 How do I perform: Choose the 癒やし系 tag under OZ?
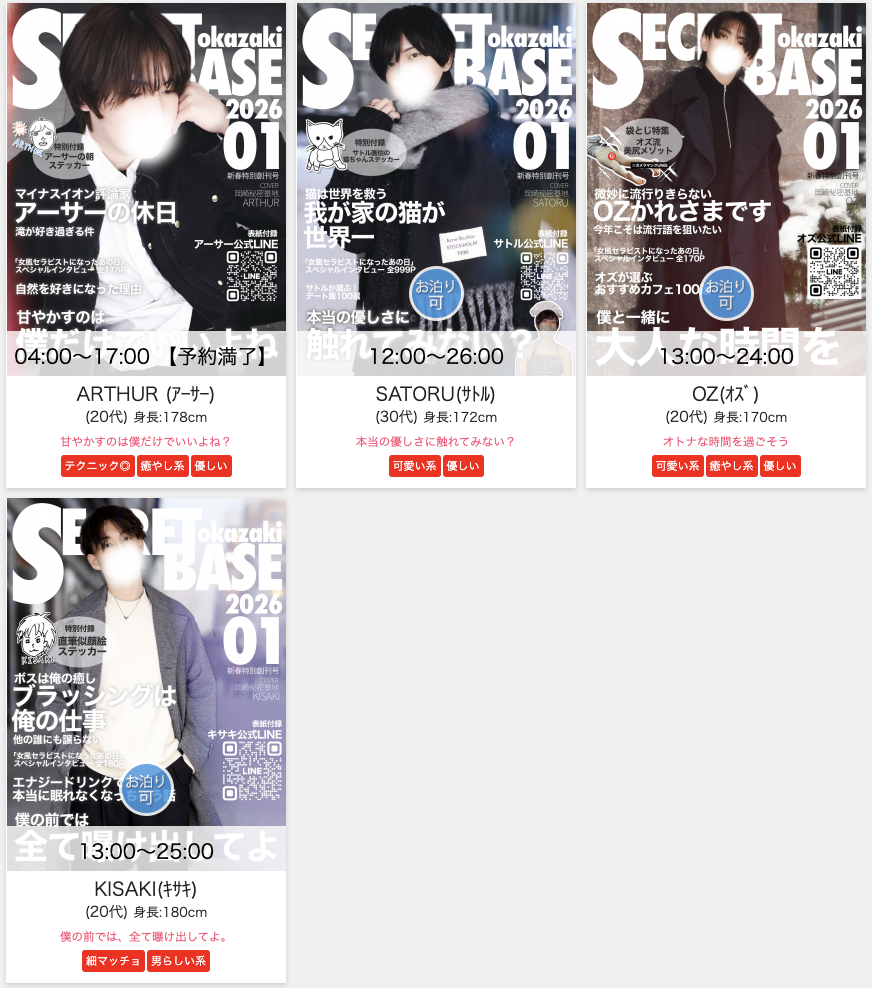tap(731, 466)
